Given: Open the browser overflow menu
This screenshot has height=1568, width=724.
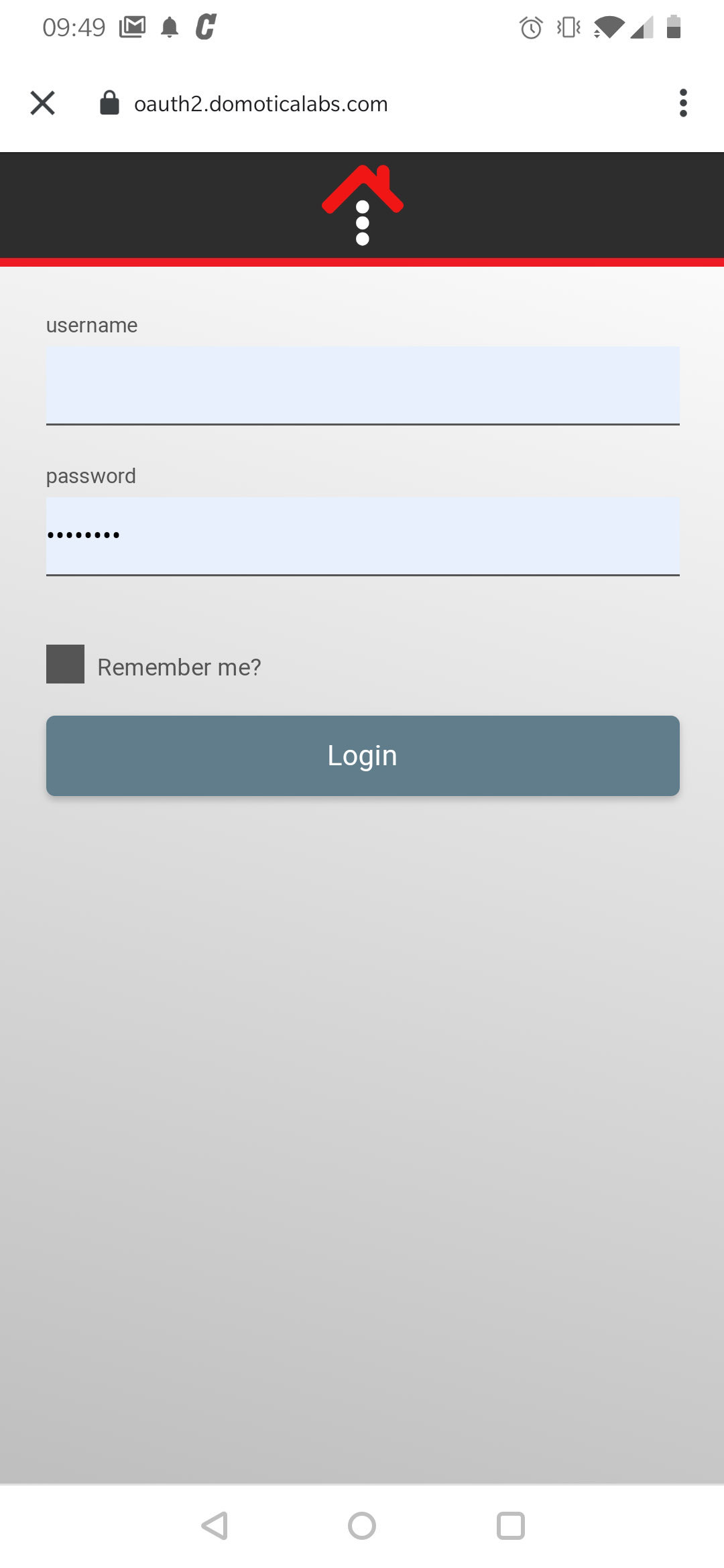Looking at the screenshot, I should click(x=683, y=103).
